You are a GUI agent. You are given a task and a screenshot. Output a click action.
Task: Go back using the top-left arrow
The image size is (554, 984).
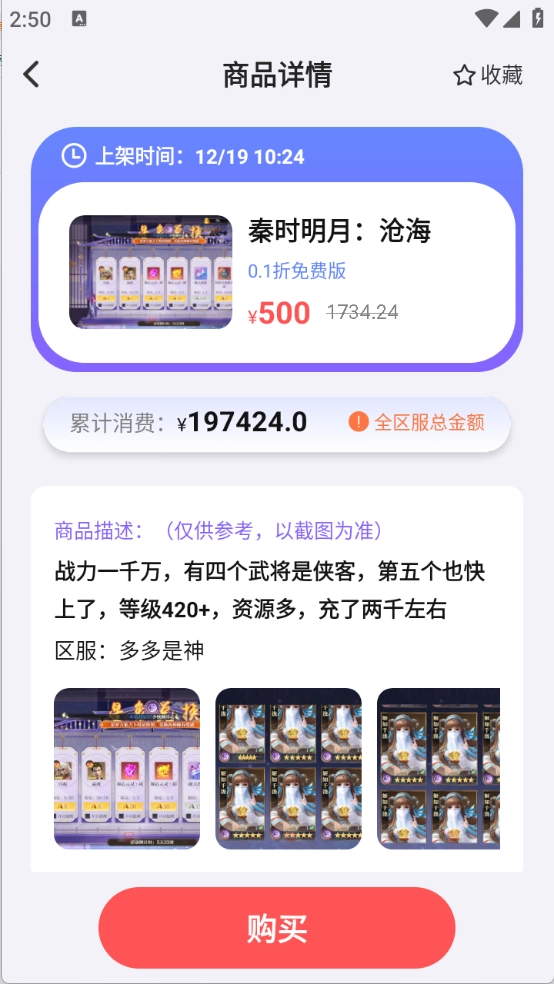pos(31,75)
